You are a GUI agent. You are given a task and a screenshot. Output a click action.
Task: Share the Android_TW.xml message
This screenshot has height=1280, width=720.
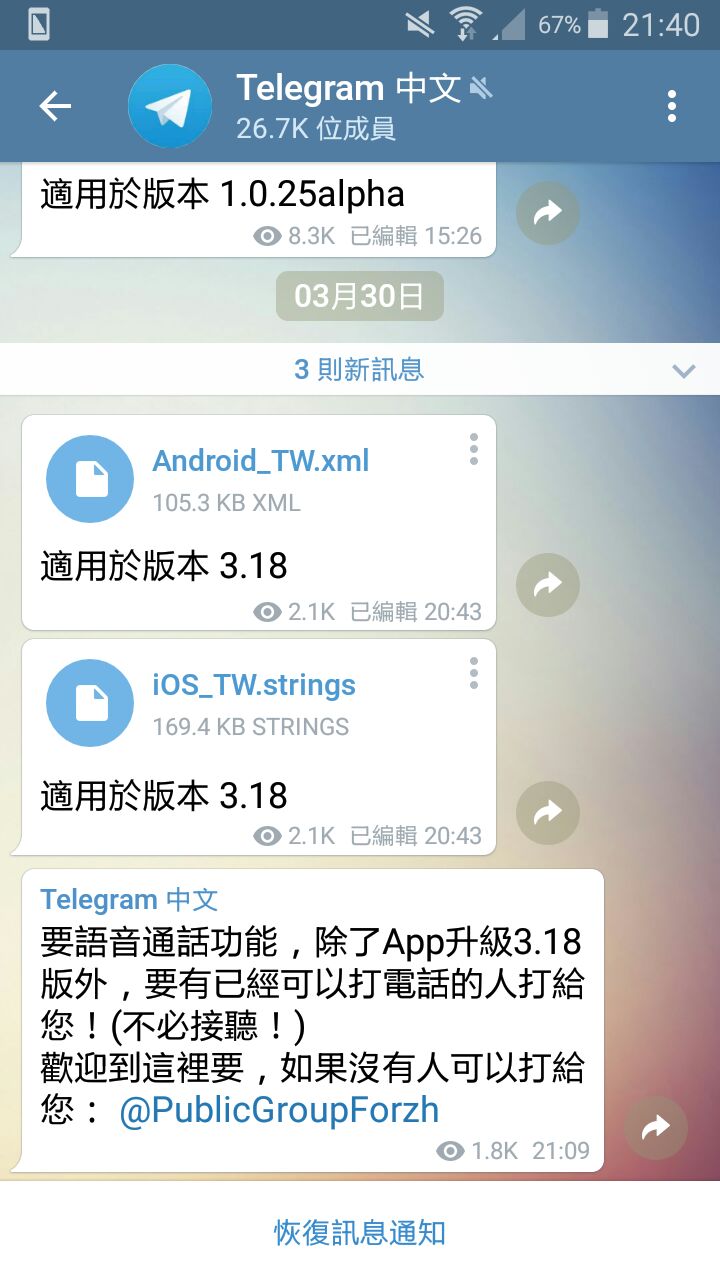pyautogui.click(x=548, y=584)
